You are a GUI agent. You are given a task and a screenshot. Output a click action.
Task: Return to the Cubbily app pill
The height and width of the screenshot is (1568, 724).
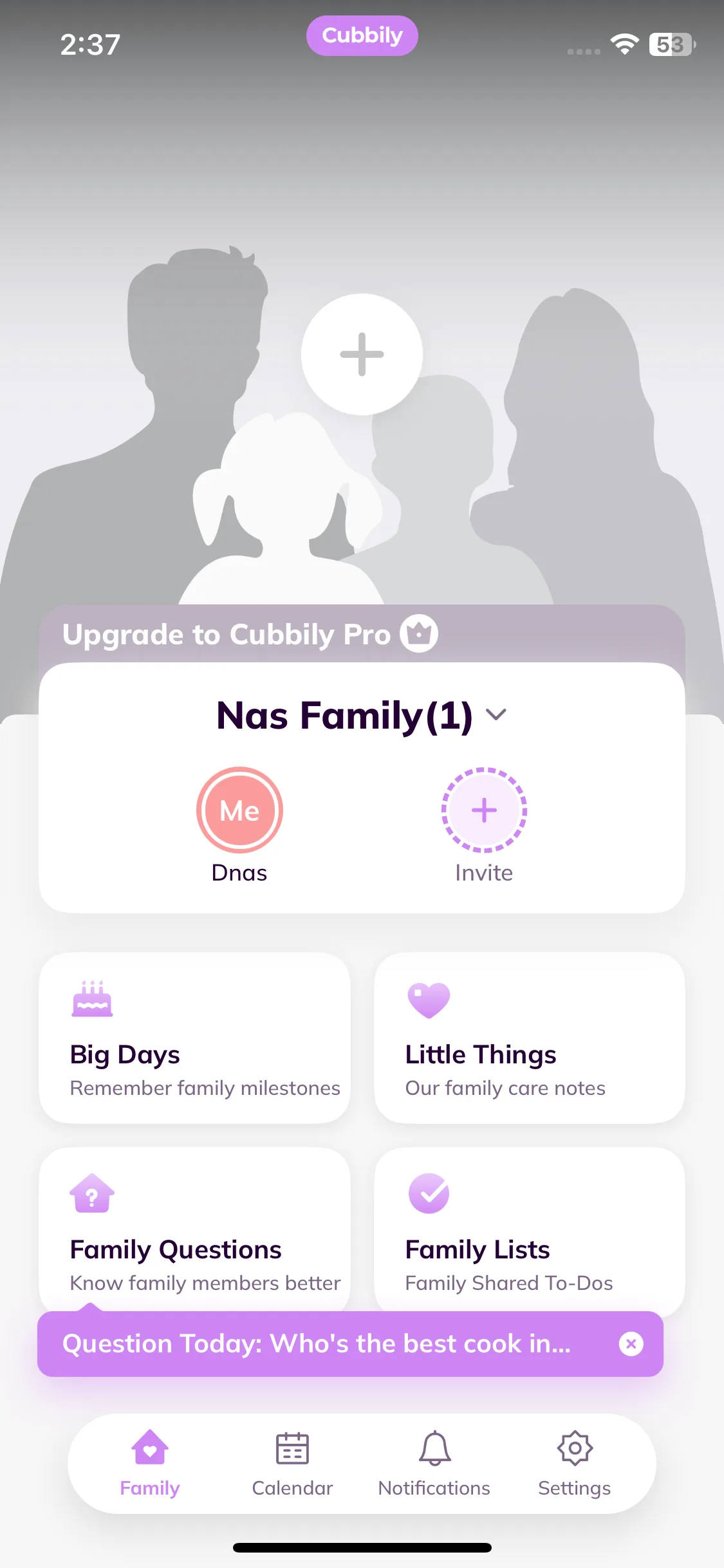click(x=362, y=35)
